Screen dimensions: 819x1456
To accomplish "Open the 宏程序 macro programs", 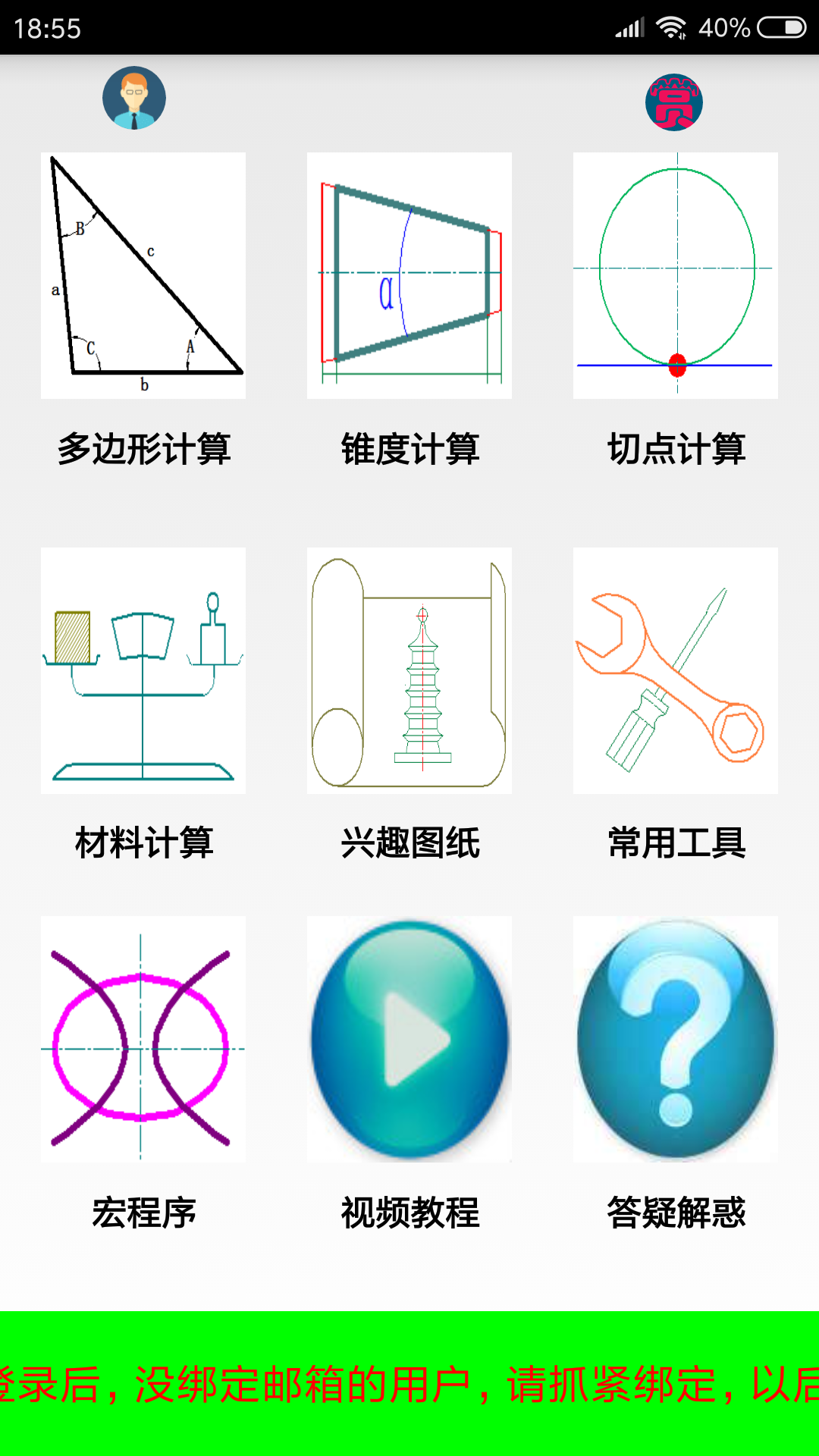I will [x=143, y=1037].
